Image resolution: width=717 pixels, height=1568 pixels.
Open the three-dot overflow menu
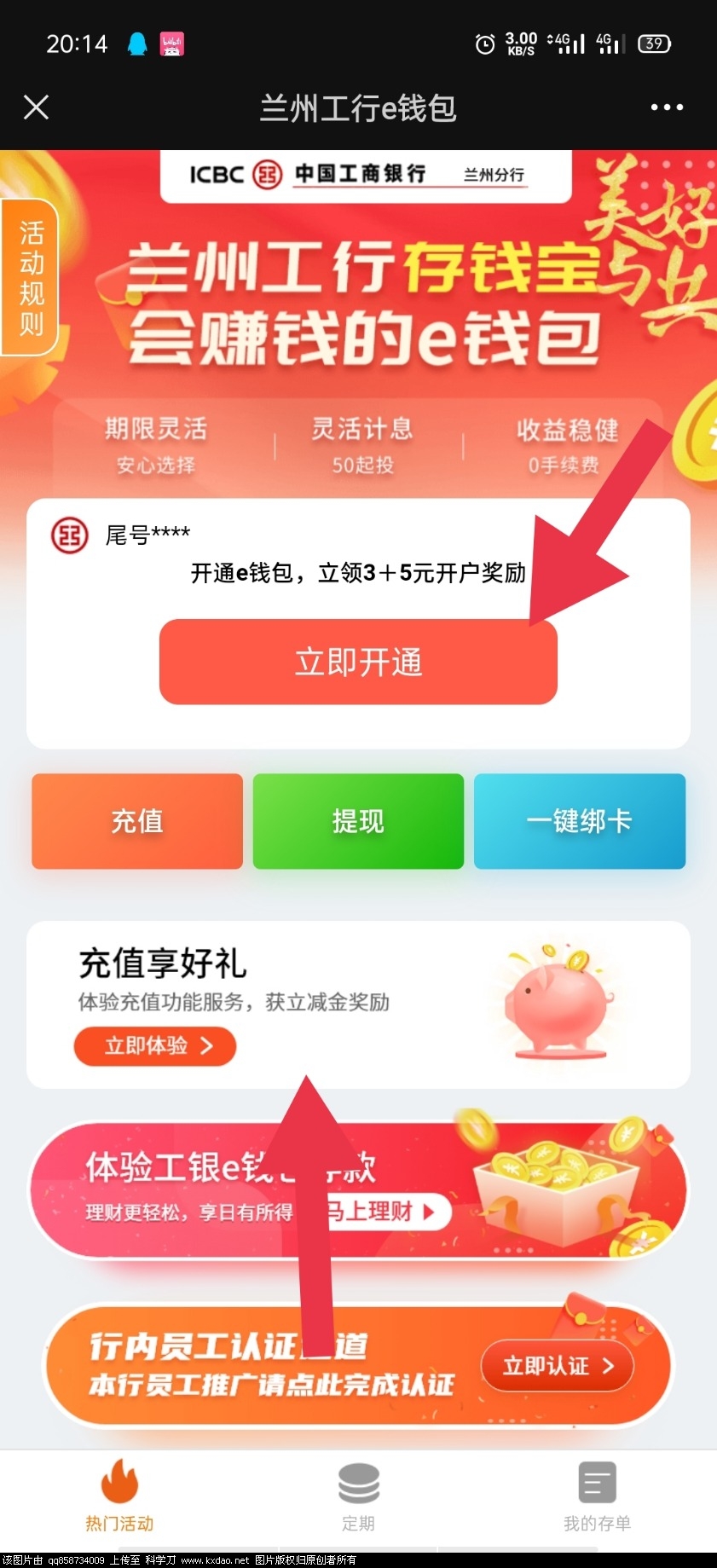(x=666, y=107)
